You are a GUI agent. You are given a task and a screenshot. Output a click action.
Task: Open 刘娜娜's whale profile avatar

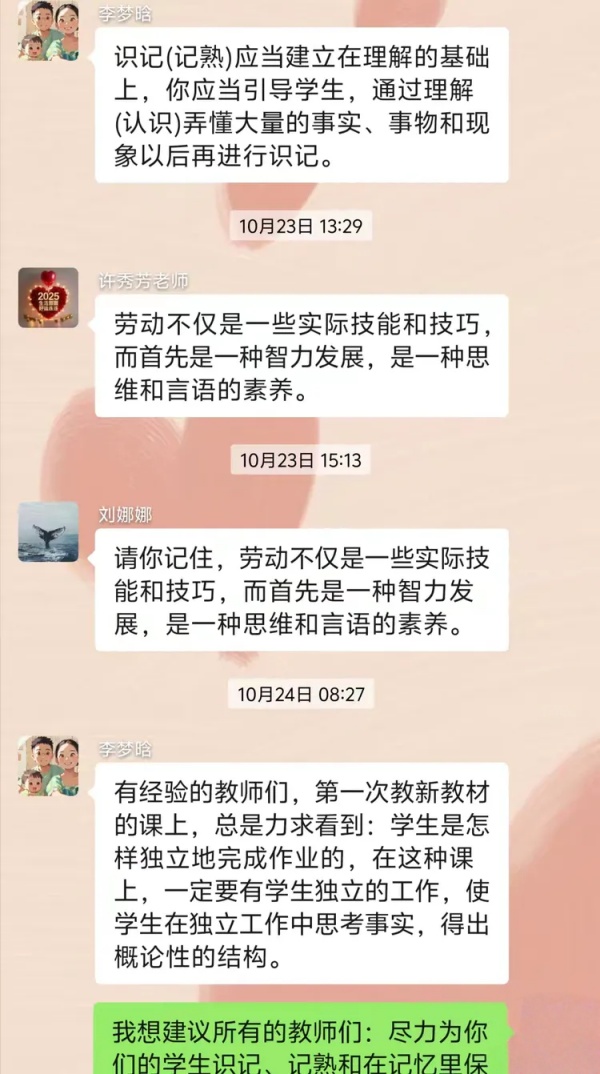(x=48, y=531)
